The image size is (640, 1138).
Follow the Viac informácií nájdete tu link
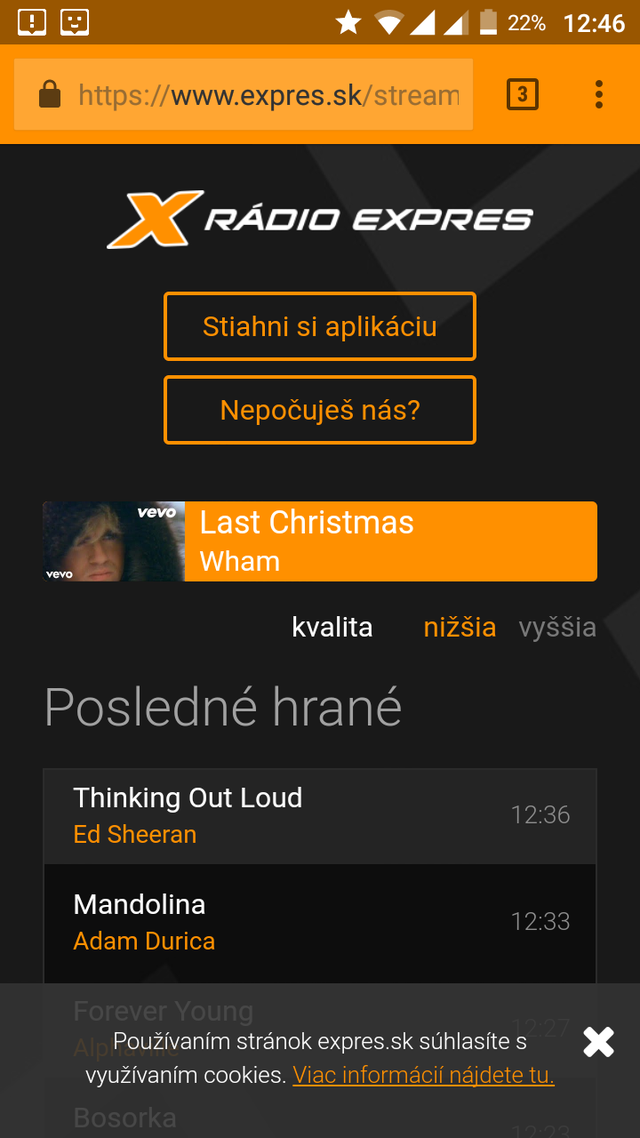point(423,1075)
